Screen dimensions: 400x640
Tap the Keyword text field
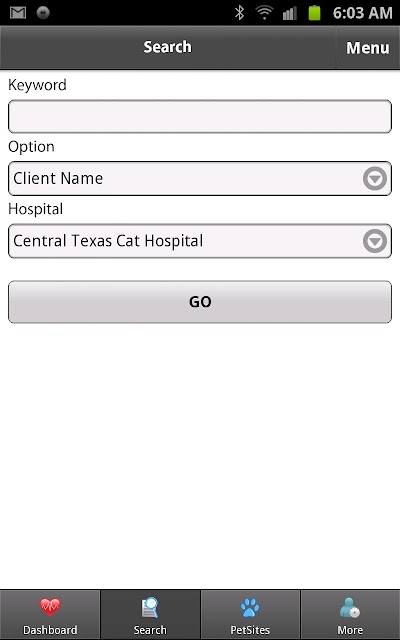click(200, 116)
